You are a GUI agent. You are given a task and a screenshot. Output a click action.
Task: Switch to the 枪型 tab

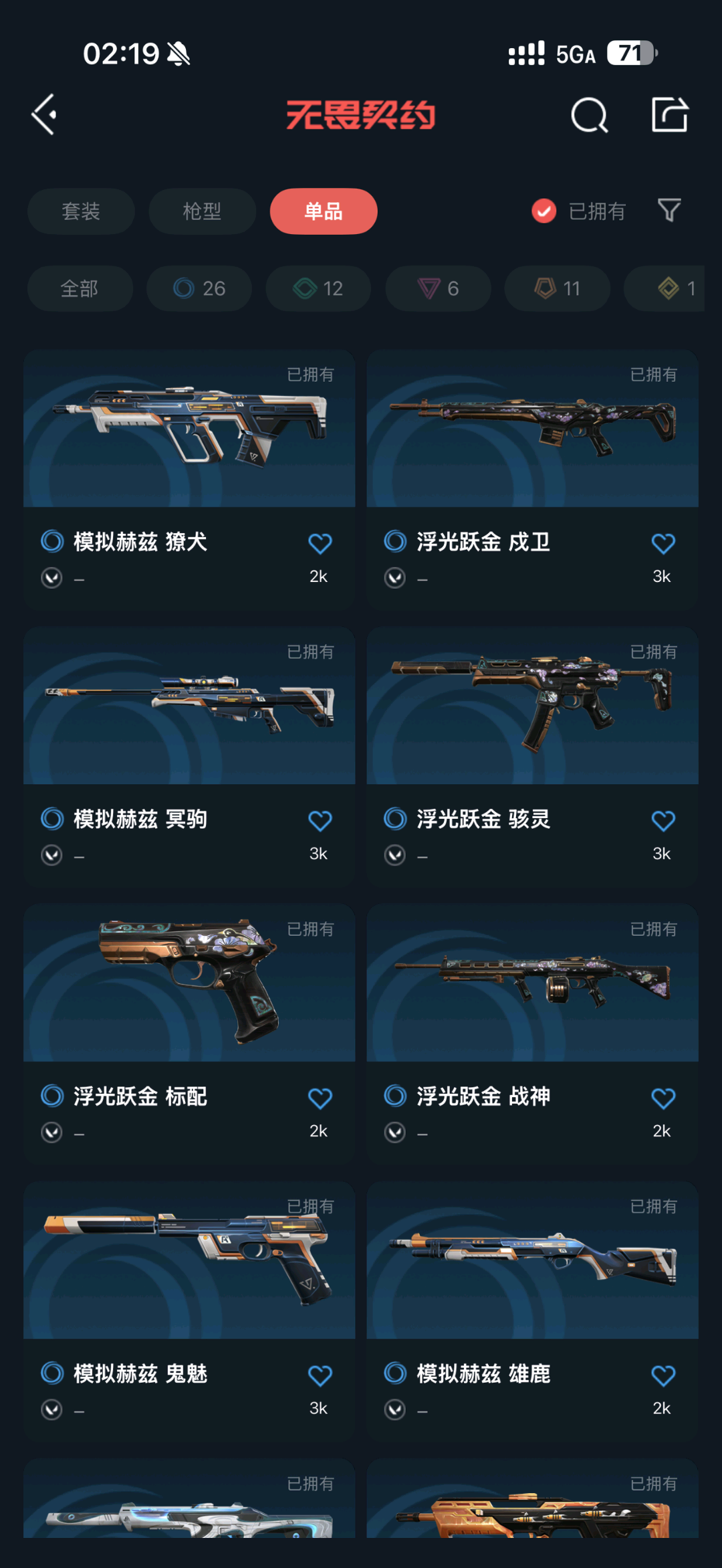[202, 211]
